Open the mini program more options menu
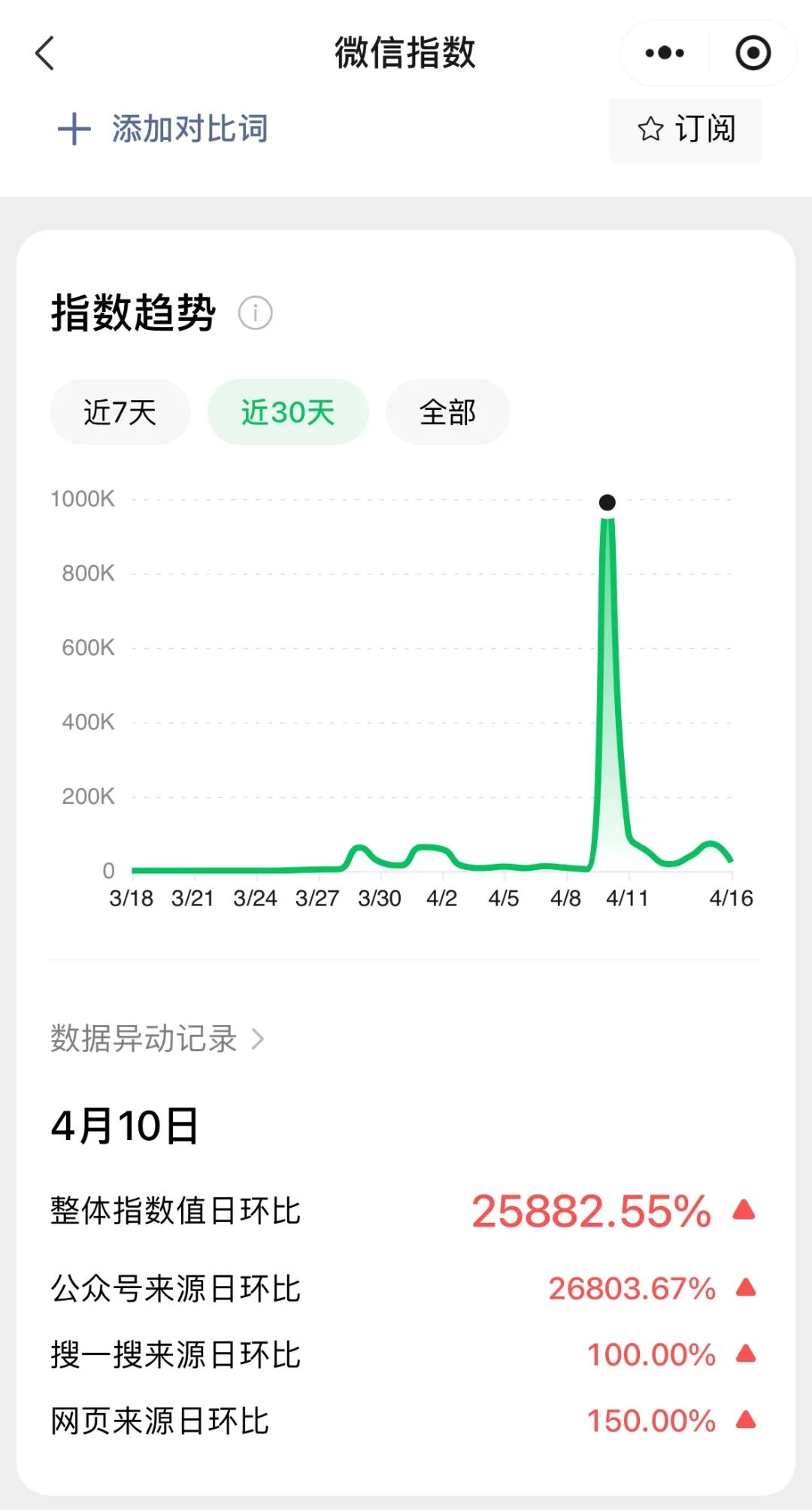 pos(665,53)
